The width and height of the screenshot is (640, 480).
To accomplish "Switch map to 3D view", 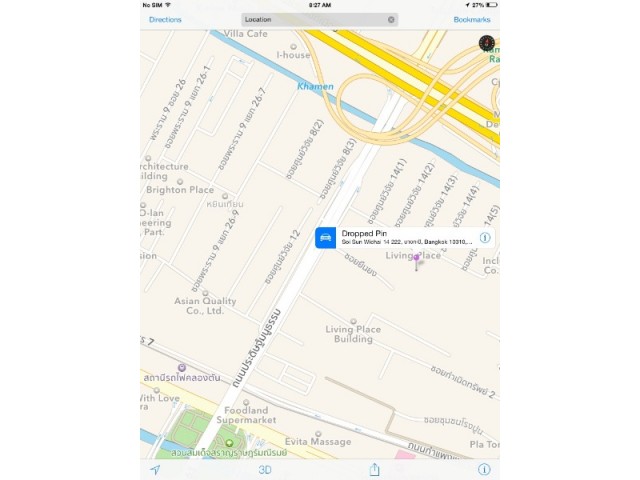I will (266, 469).
